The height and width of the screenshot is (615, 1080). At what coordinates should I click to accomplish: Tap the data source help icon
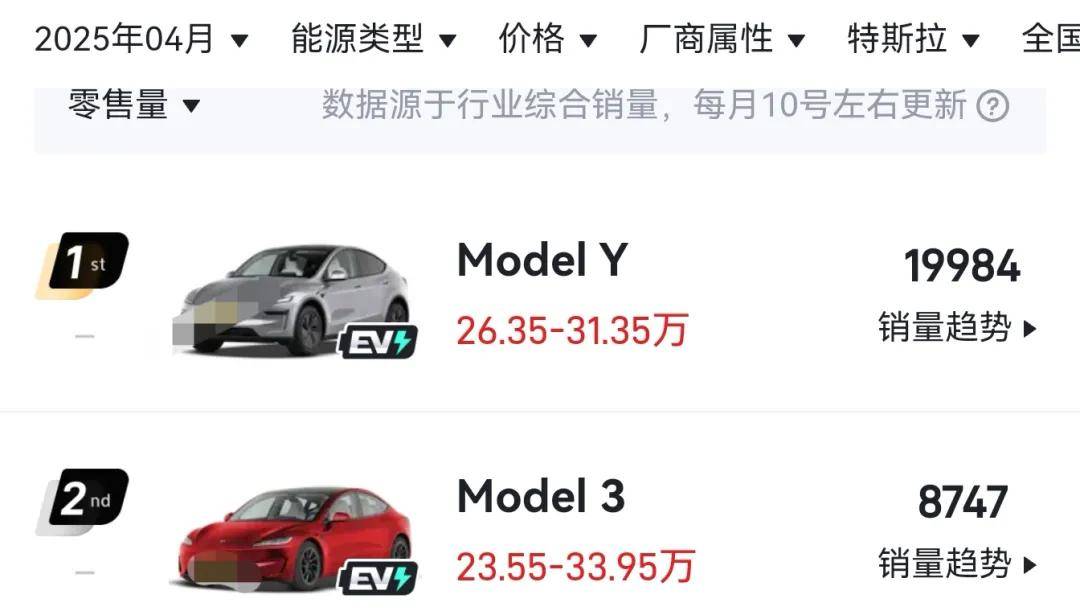(x=991, y=106)
